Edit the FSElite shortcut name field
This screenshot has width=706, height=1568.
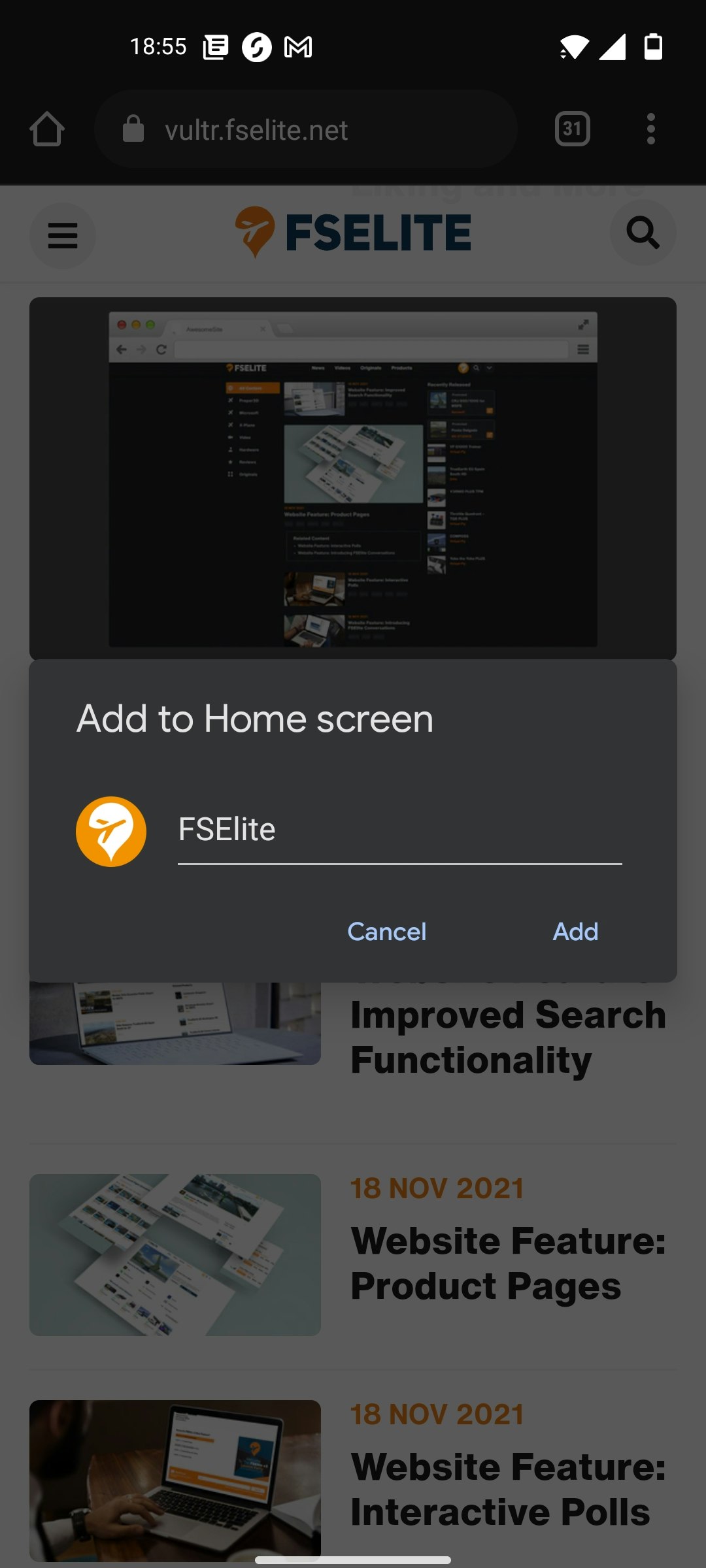click(x=399, y=831)
